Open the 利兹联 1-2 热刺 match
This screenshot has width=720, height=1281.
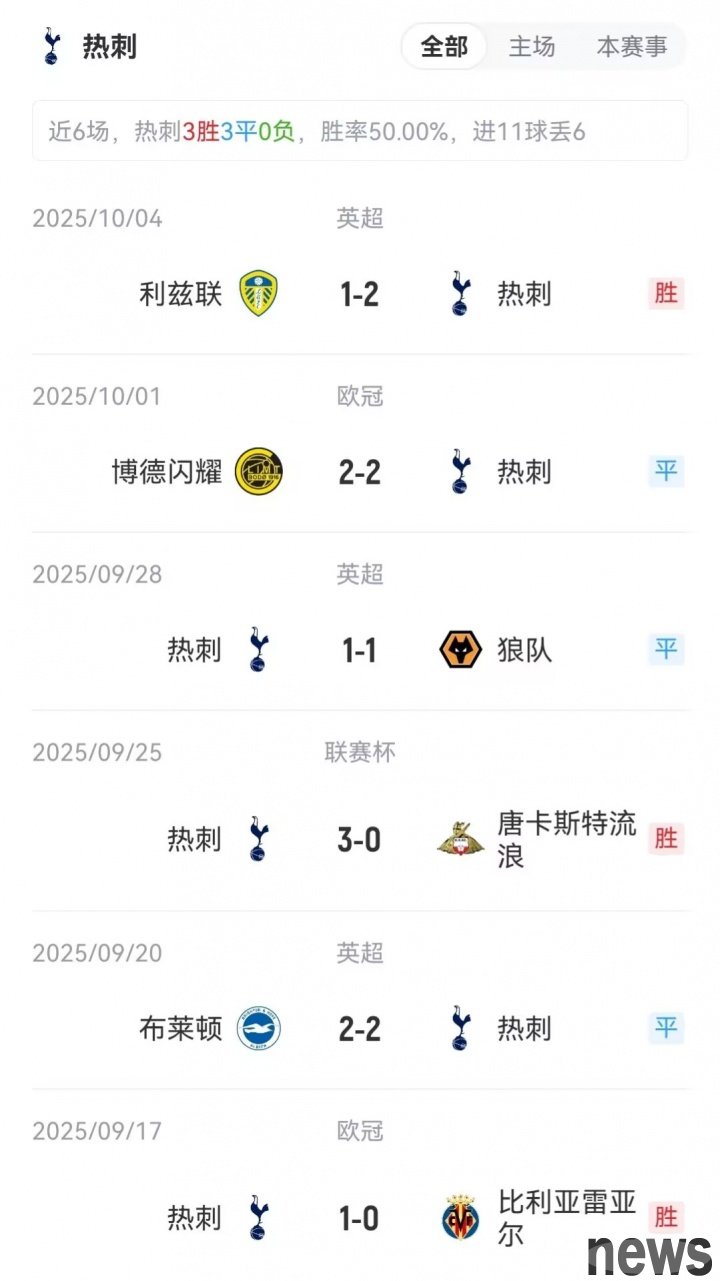coord(359,294)
